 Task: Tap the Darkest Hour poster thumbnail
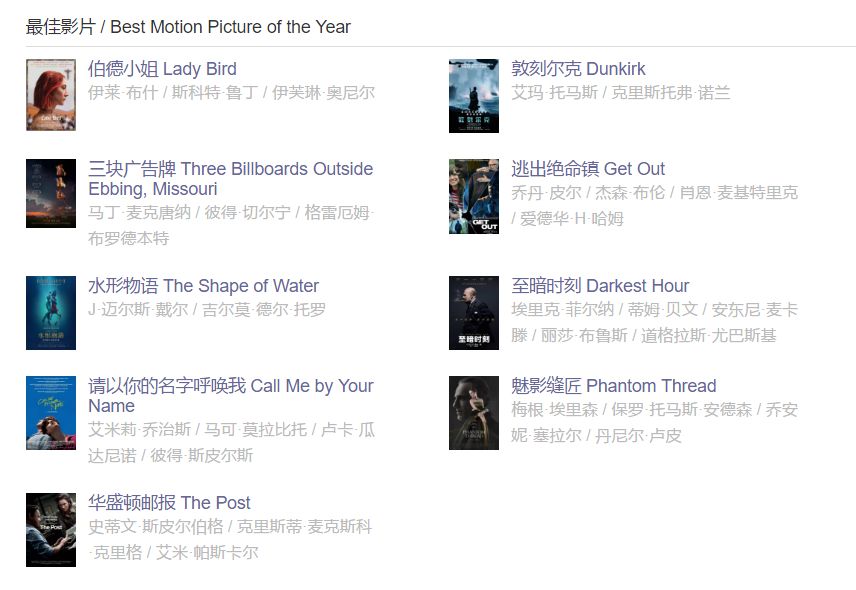(474, 312)
